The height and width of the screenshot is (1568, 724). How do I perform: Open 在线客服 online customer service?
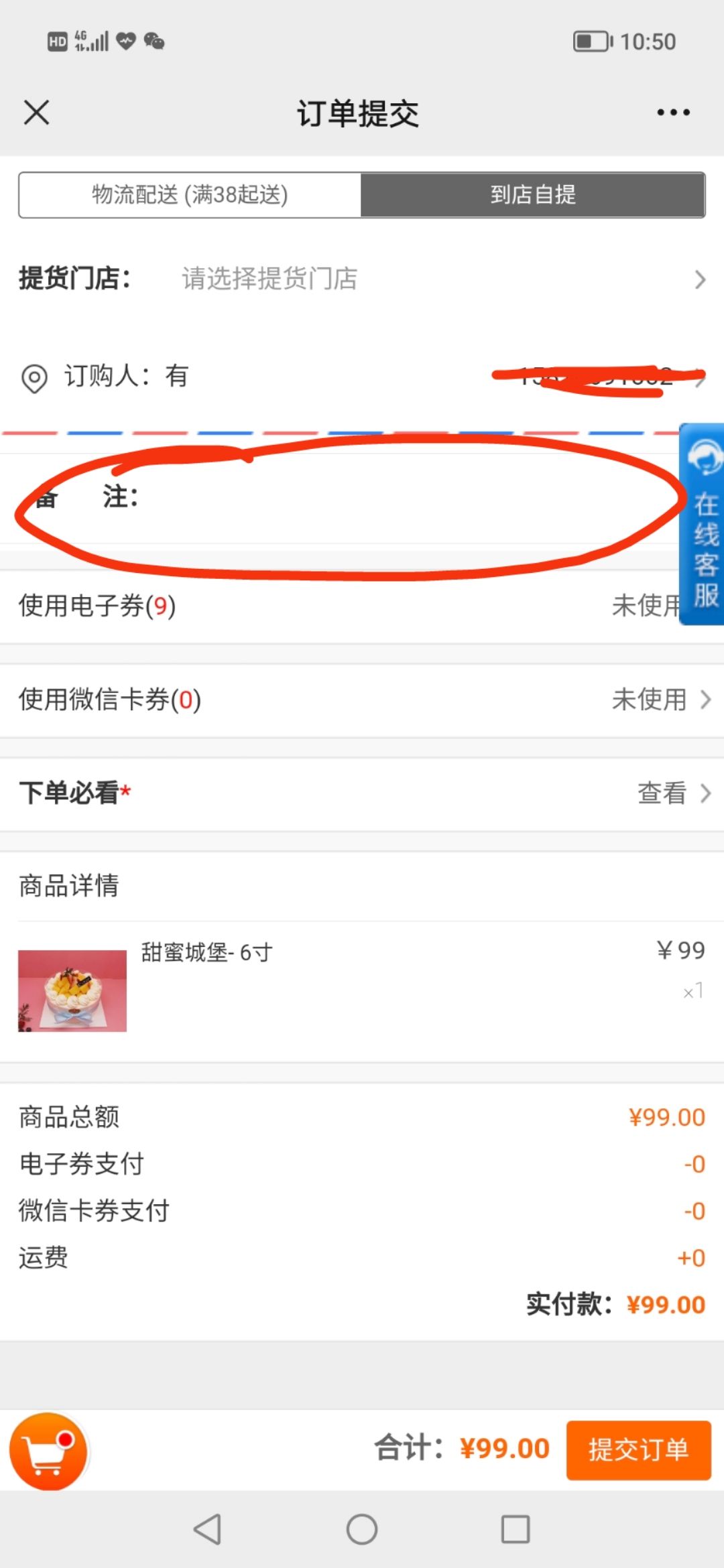pos(702,524)
